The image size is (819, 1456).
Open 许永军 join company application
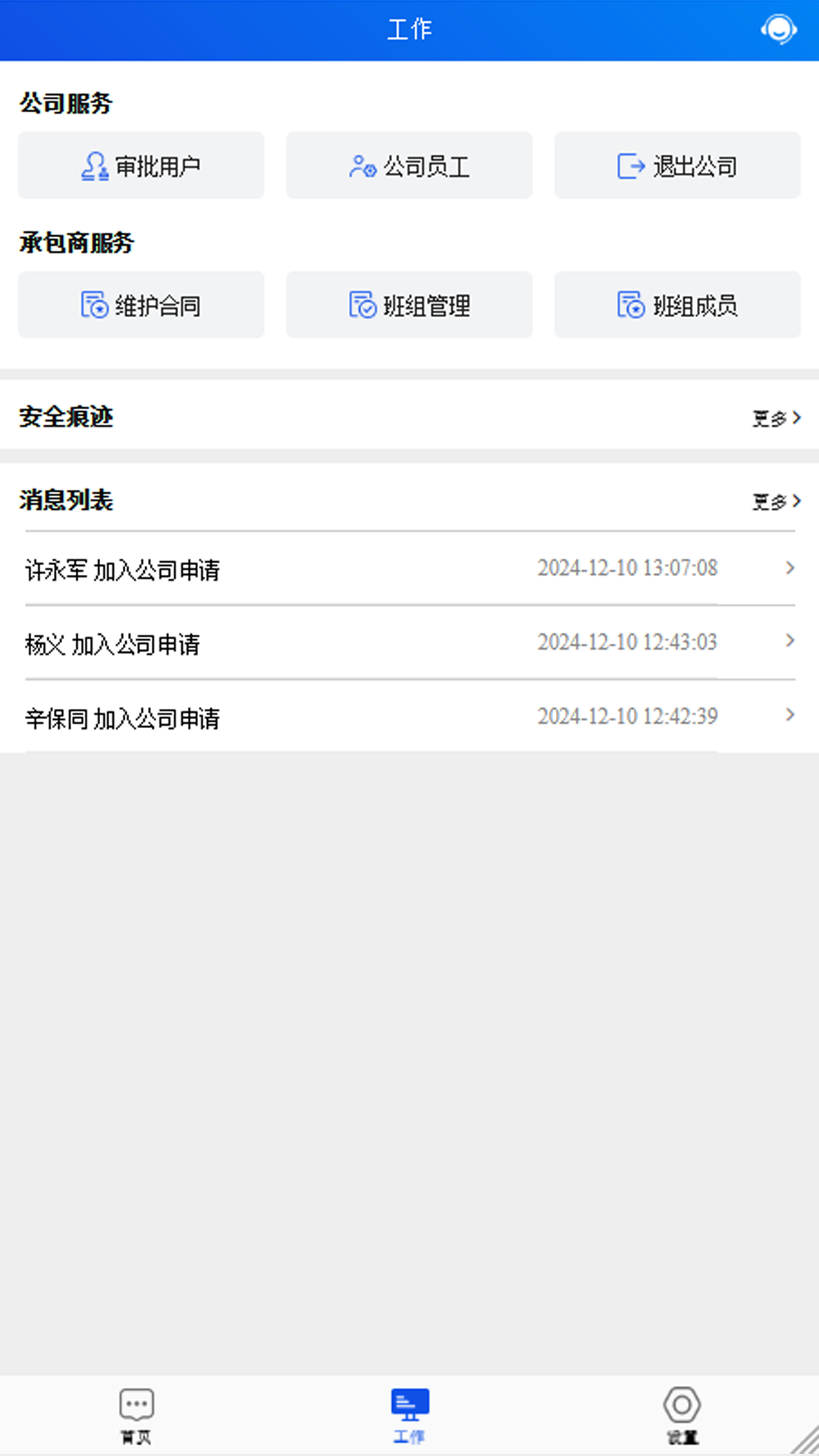point(409,568)
